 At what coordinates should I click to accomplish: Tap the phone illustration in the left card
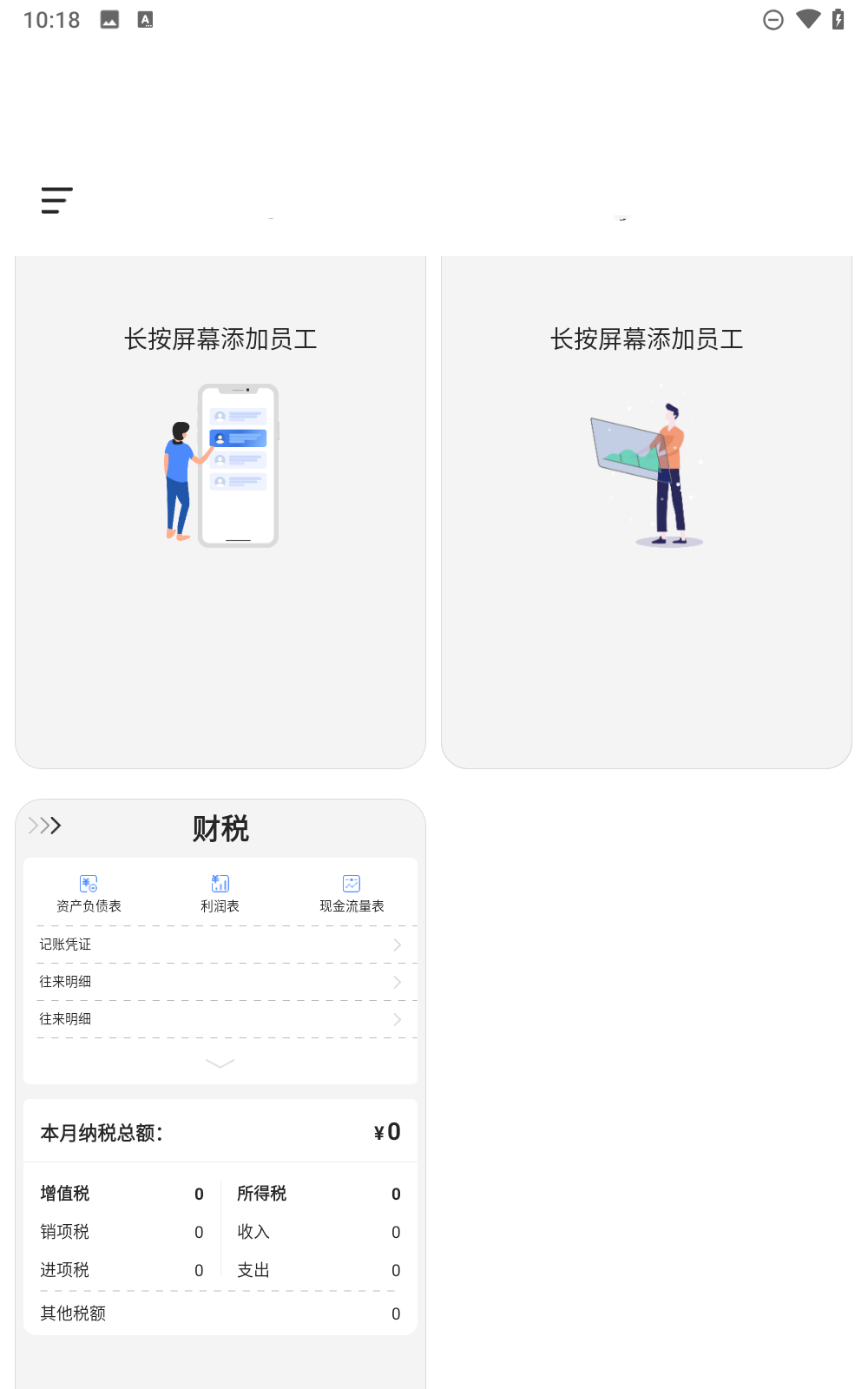[238, 464]
